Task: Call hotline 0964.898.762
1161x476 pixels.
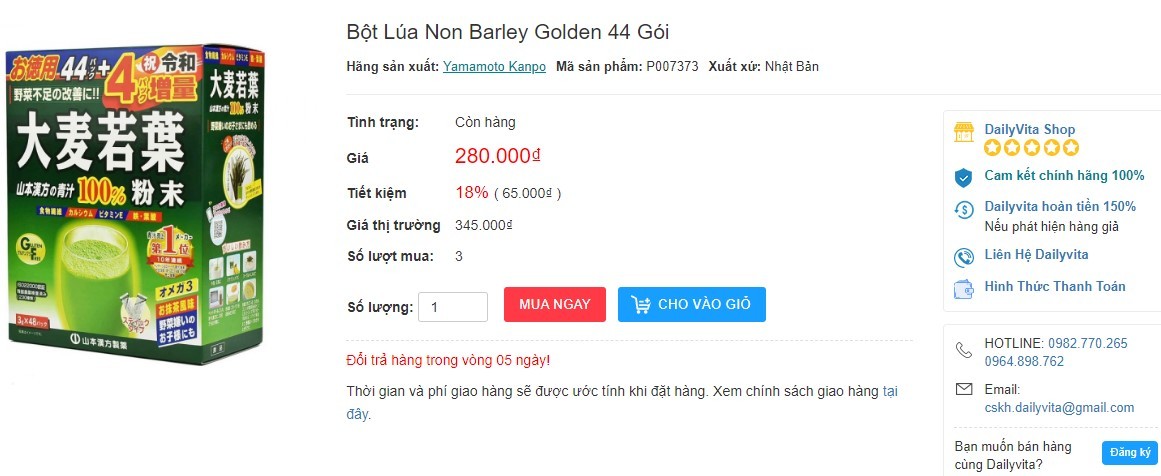Action: pos(1024,361)
